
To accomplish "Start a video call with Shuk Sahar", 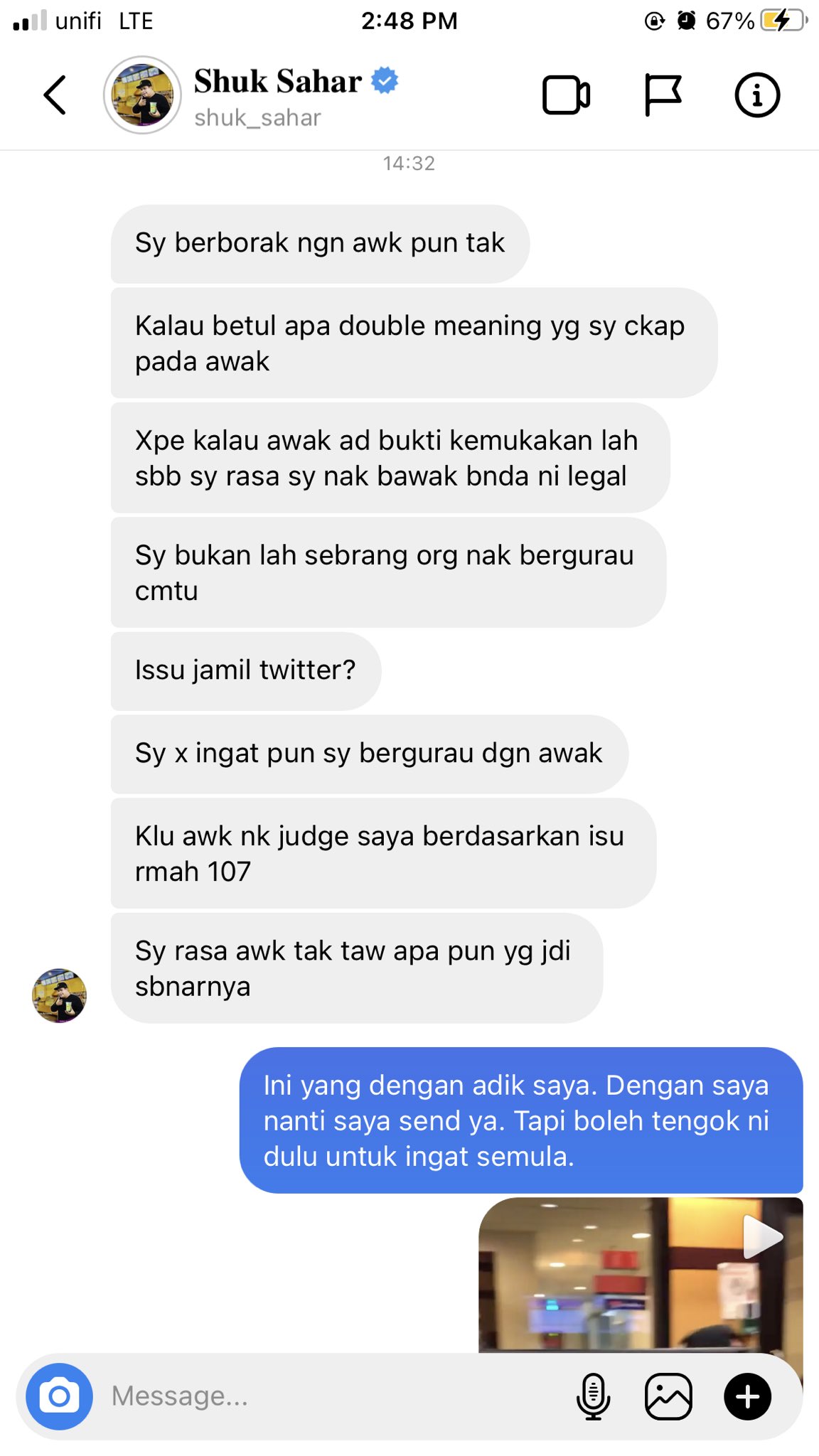I will click(x=566, y=95).
